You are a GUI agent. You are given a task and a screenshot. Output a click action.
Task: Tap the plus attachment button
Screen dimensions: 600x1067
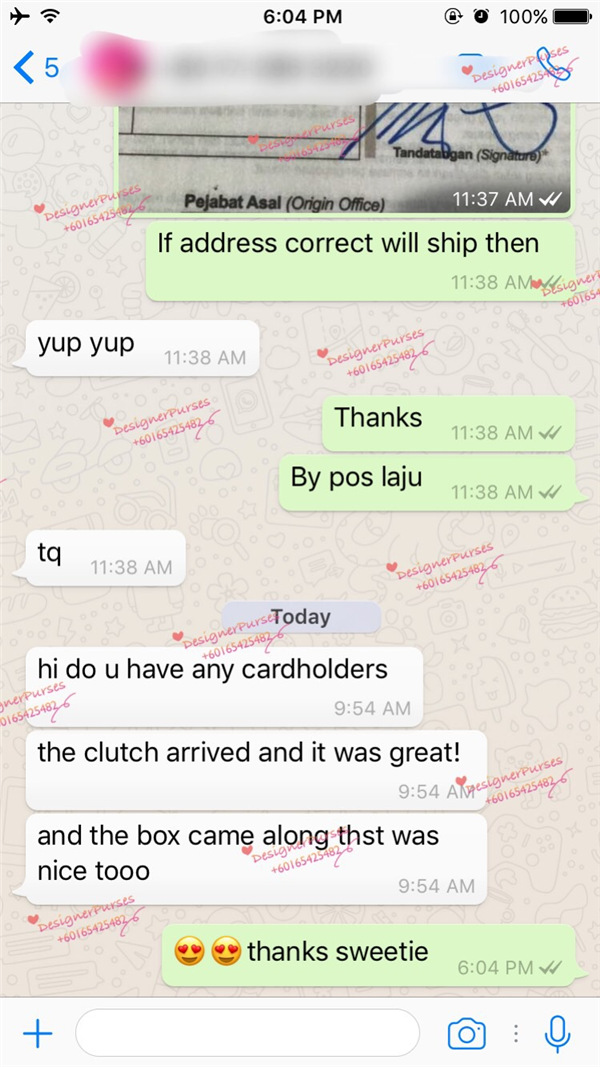coord(37,1033)
